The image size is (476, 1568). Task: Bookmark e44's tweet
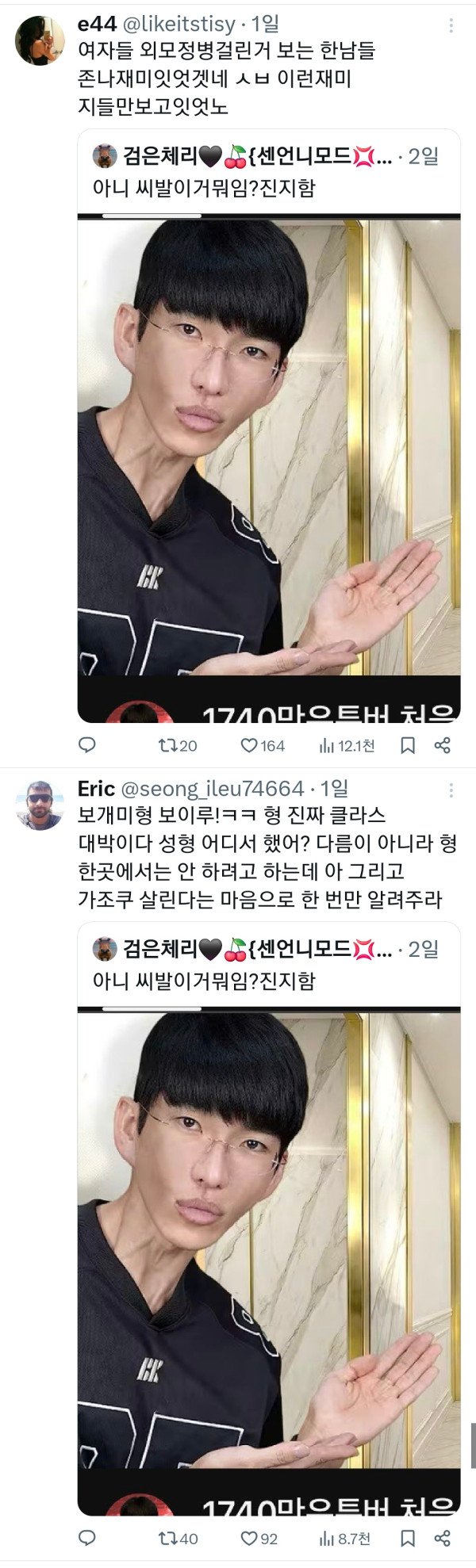pos(408,745)
